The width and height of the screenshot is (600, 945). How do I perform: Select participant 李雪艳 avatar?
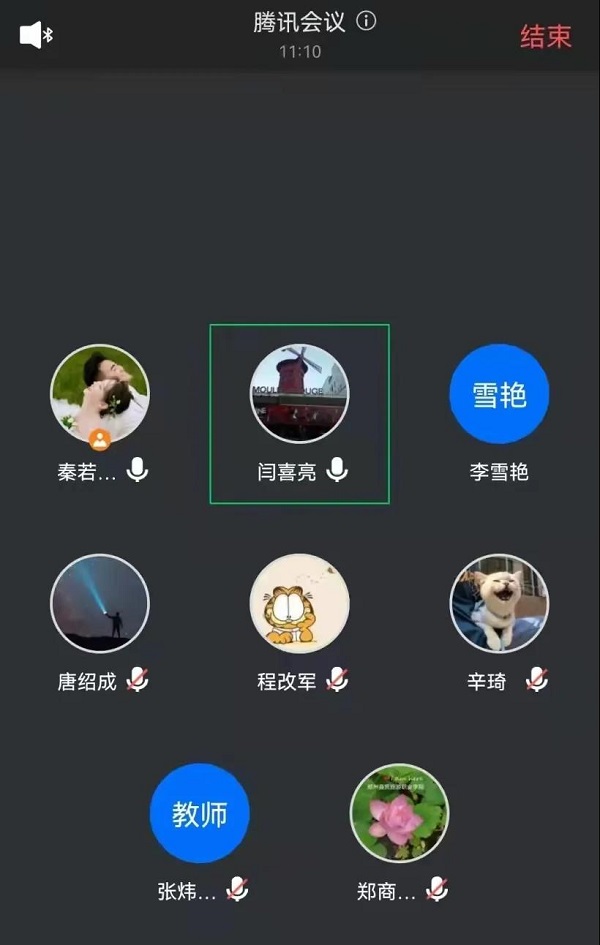(499, 394)
